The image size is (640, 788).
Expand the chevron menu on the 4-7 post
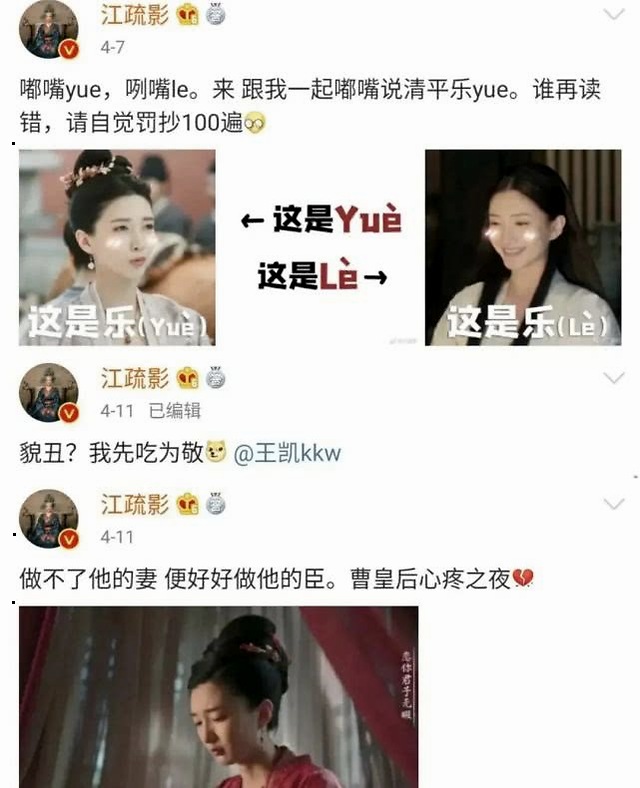[614, 14]
